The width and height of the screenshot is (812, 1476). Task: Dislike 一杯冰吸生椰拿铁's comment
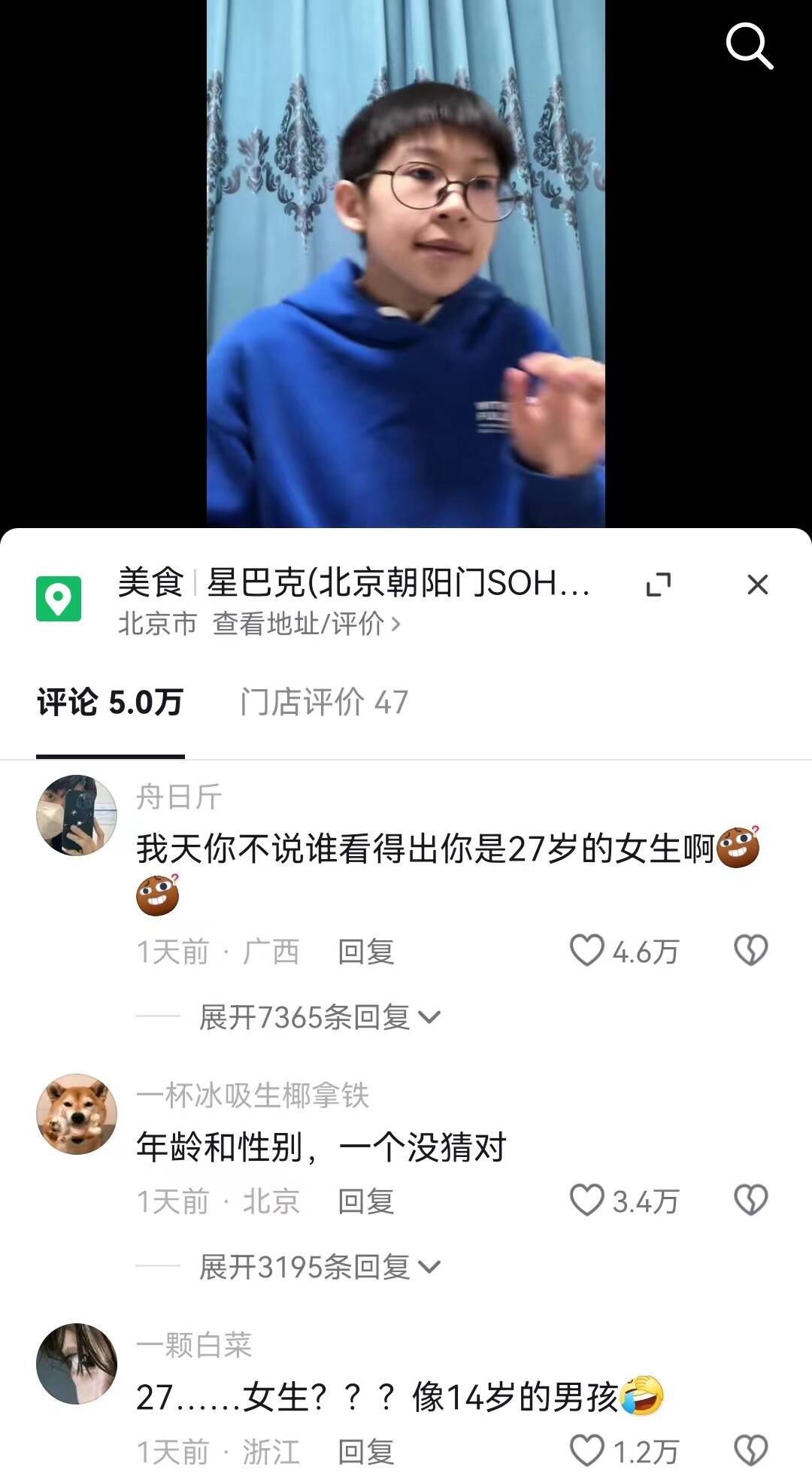(x=750, y=1201)
